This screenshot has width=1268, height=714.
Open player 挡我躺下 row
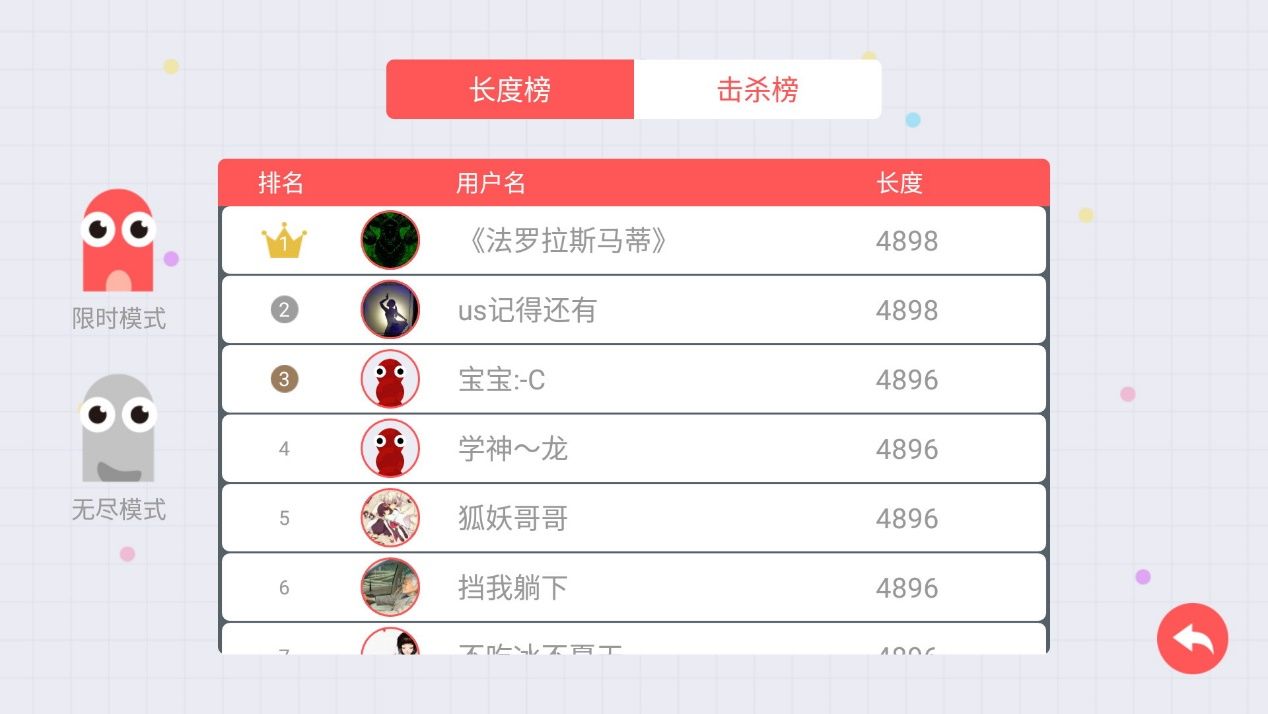[633, 587]
